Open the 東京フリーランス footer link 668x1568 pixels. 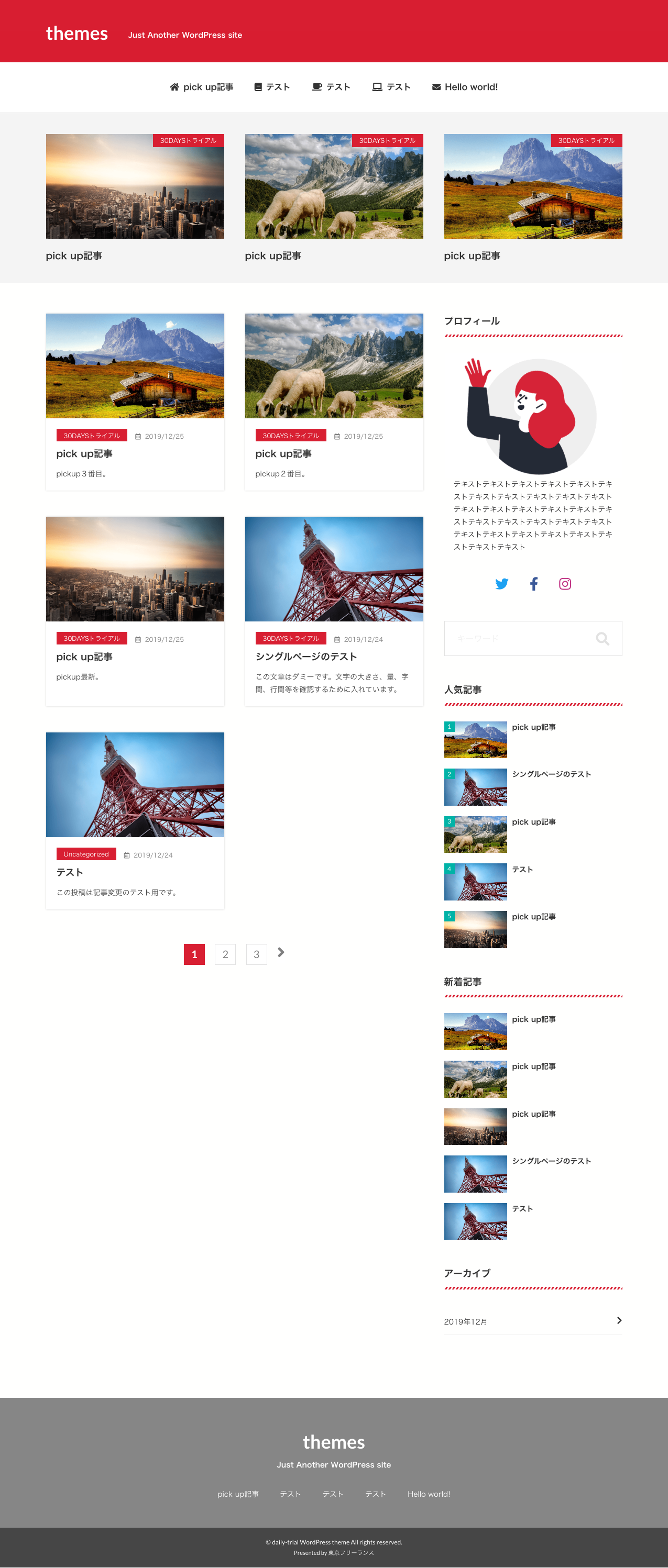[x=351, y=1553]
